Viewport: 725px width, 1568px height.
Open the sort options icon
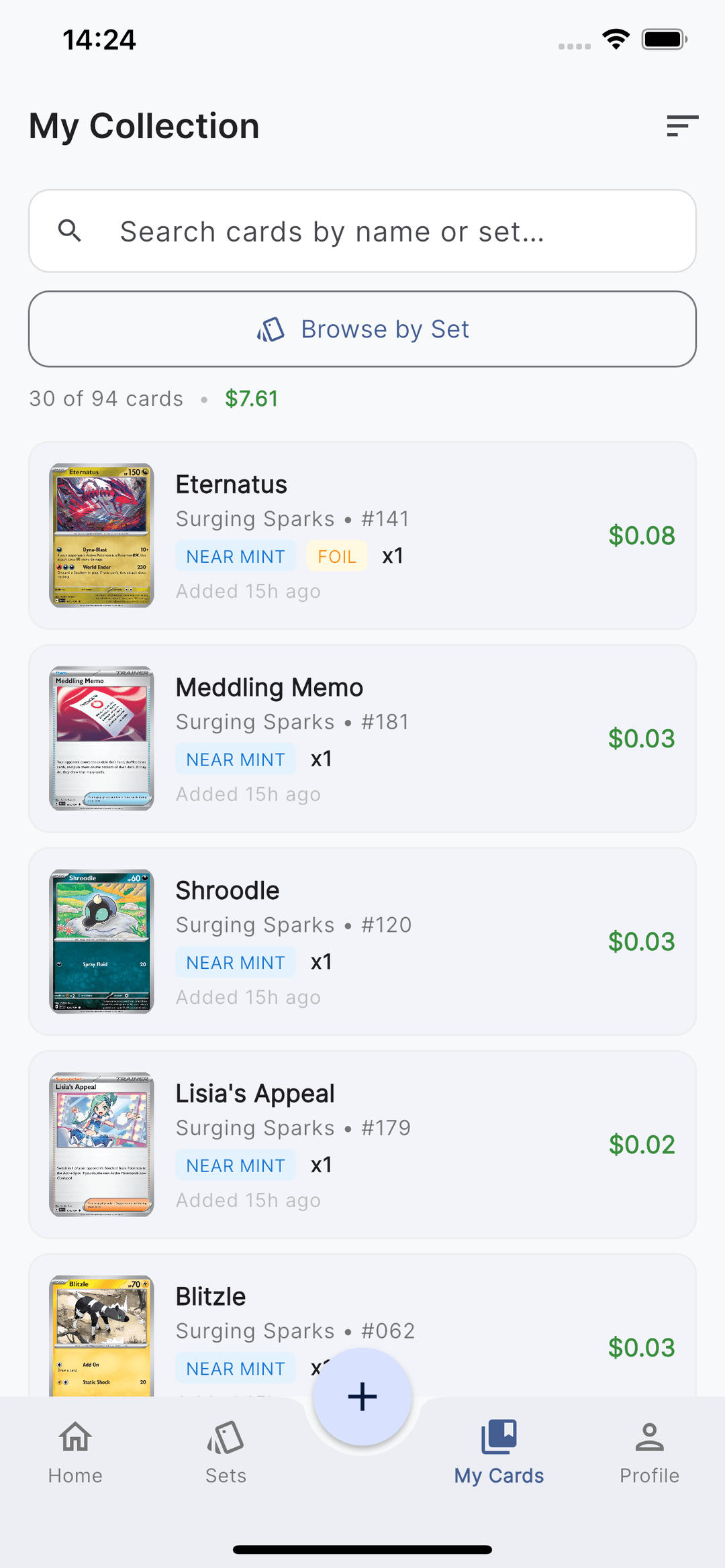click(x=682, y=125)
